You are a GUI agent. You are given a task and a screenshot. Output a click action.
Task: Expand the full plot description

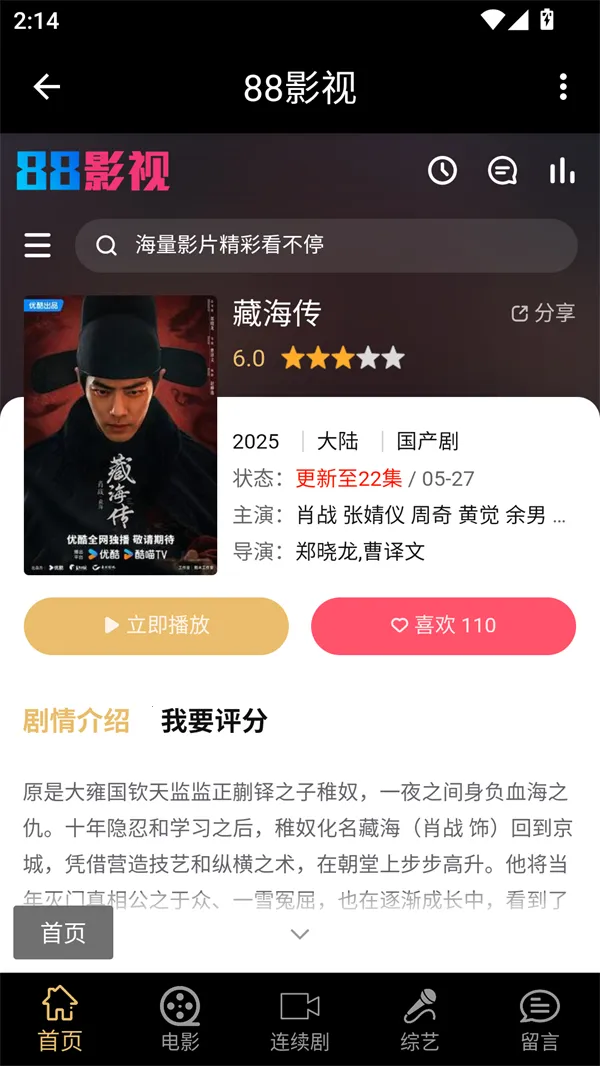[300, 934]
